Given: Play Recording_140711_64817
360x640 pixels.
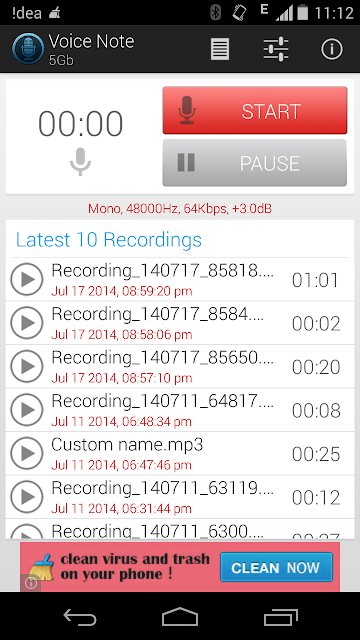Looking at the screenshot, I should pos(27,410).
